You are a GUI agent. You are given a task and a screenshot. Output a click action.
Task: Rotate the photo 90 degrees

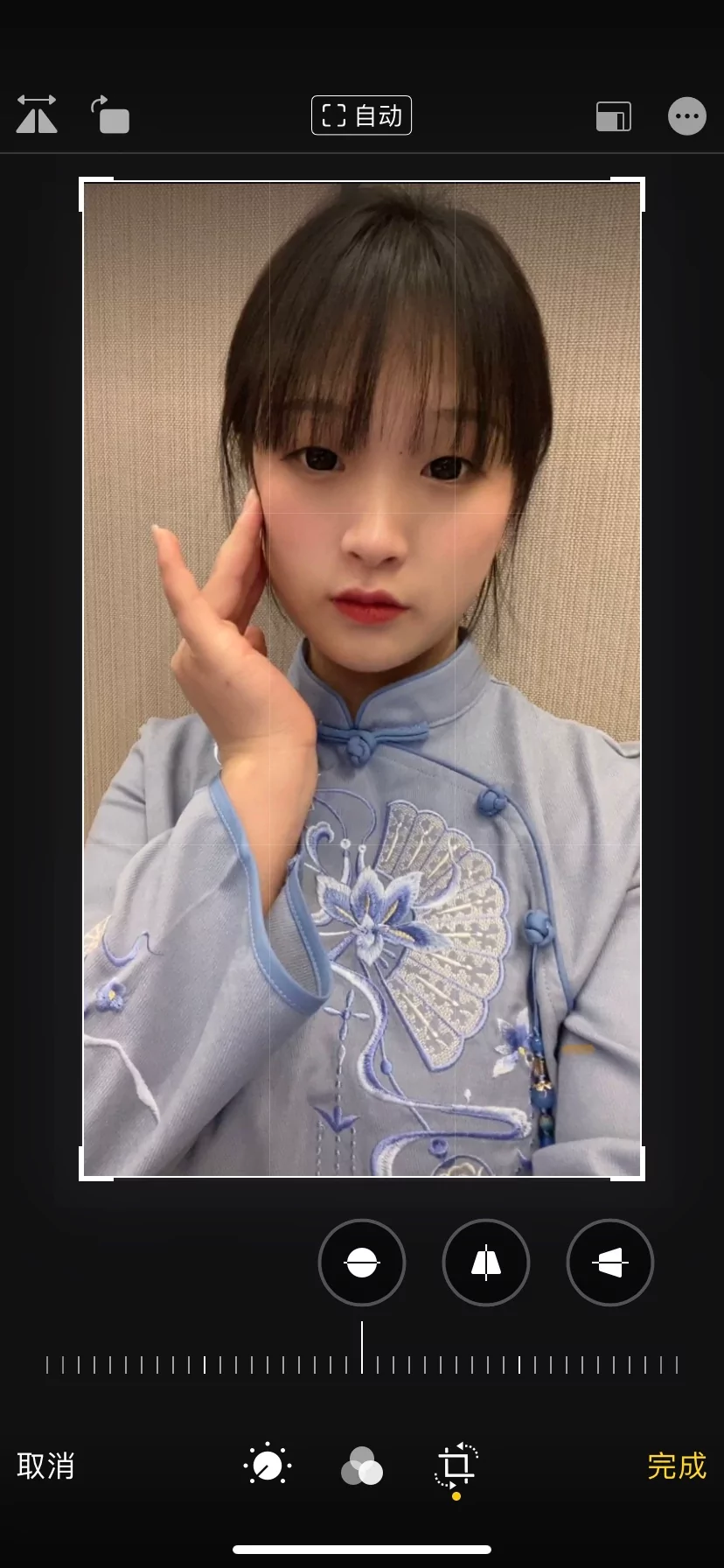tap(110, 115)
